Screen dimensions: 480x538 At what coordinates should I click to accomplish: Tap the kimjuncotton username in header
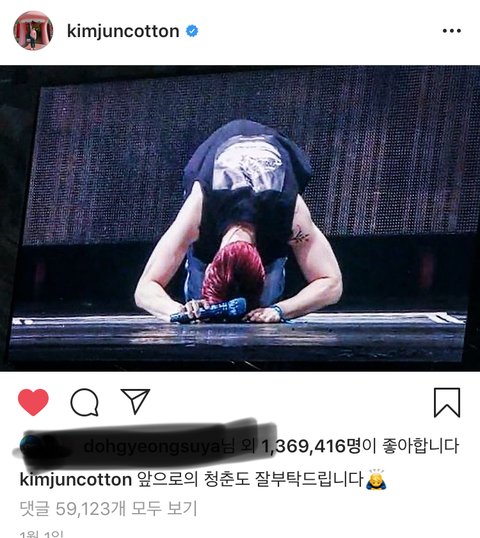(x=123, y=32)
